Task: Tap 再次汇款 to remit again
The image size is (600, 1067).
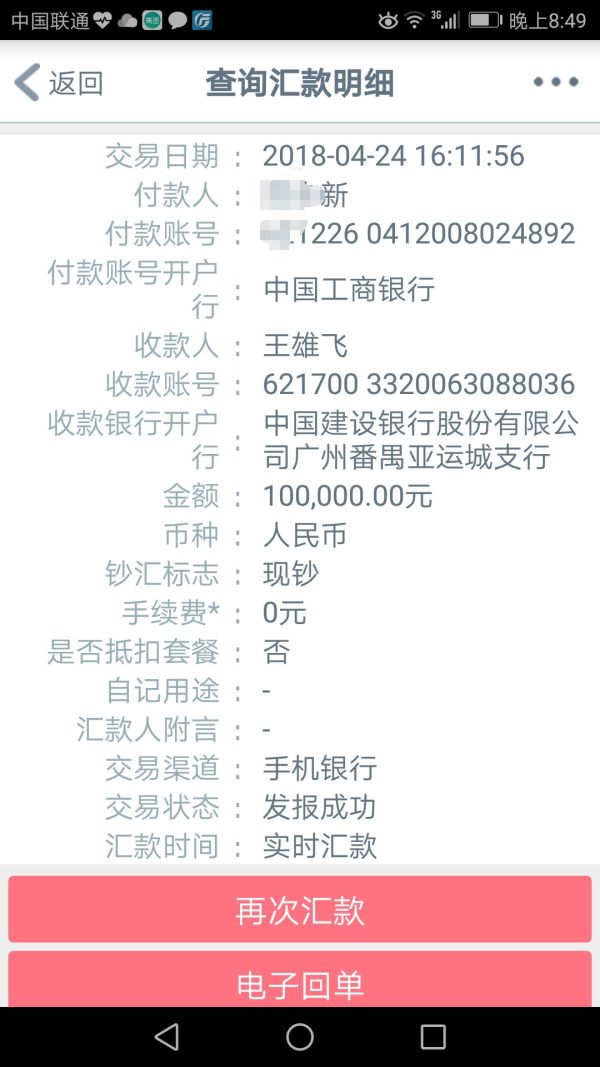Action: [x=300, y=909]
